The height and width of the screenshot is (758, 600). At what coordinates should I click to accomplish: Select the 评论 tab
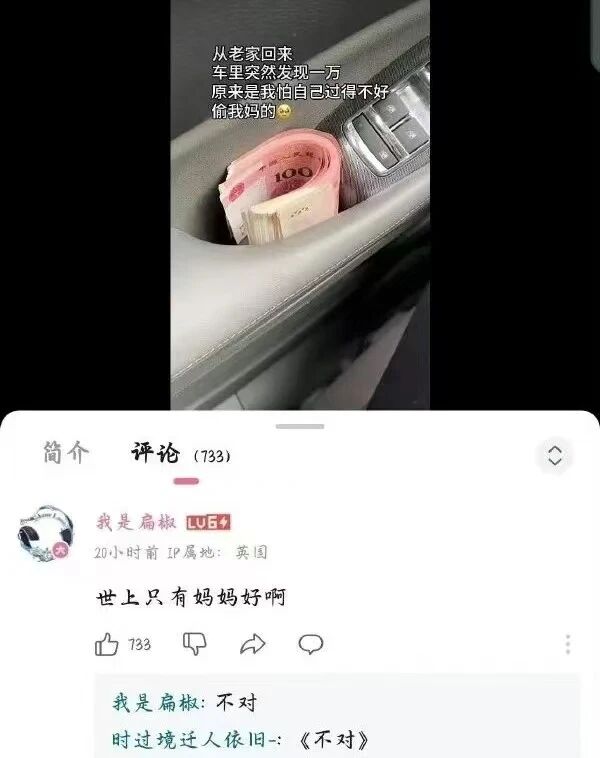[x=156, y=454]
